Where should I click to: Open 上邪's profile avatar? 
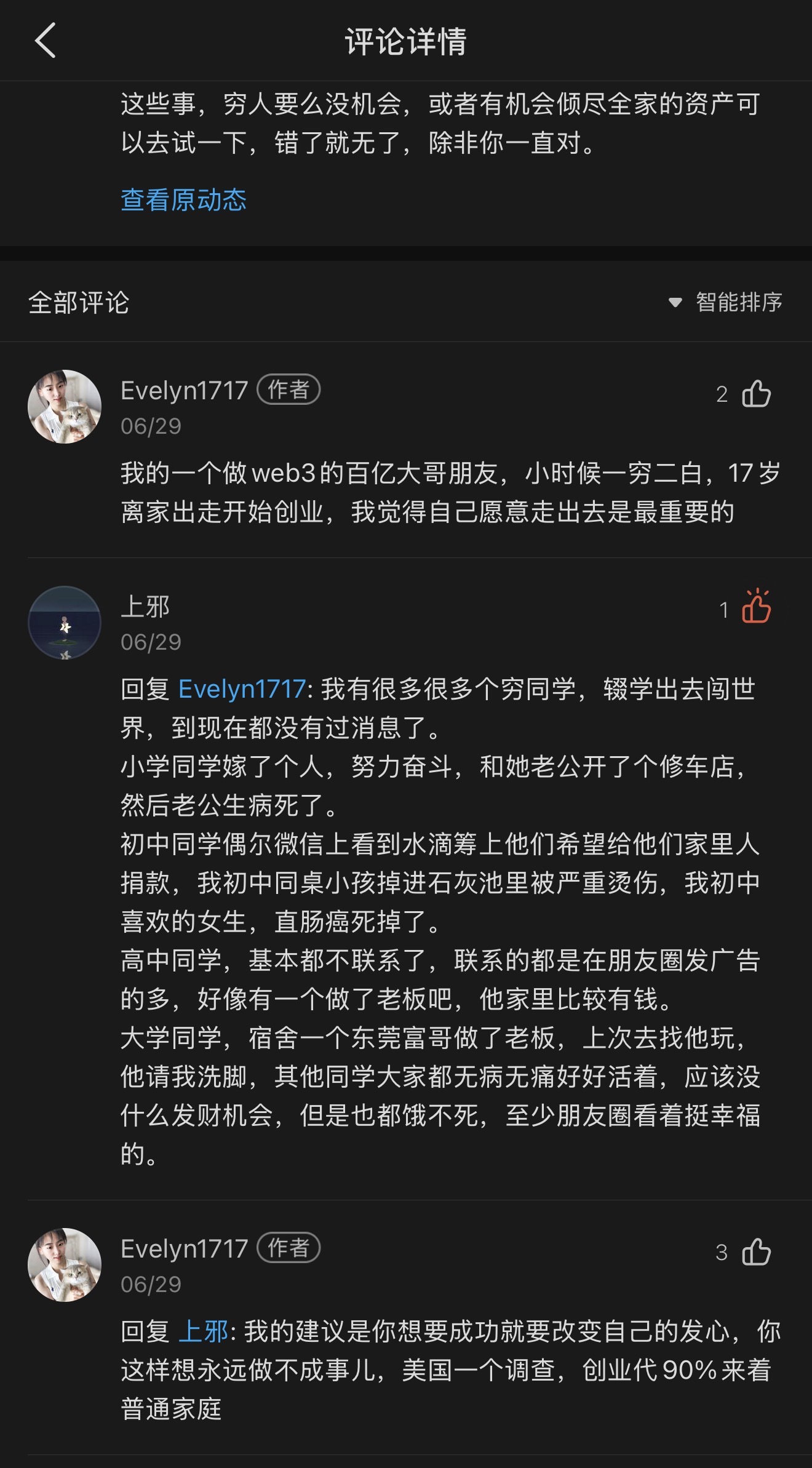tap(65, 623)
